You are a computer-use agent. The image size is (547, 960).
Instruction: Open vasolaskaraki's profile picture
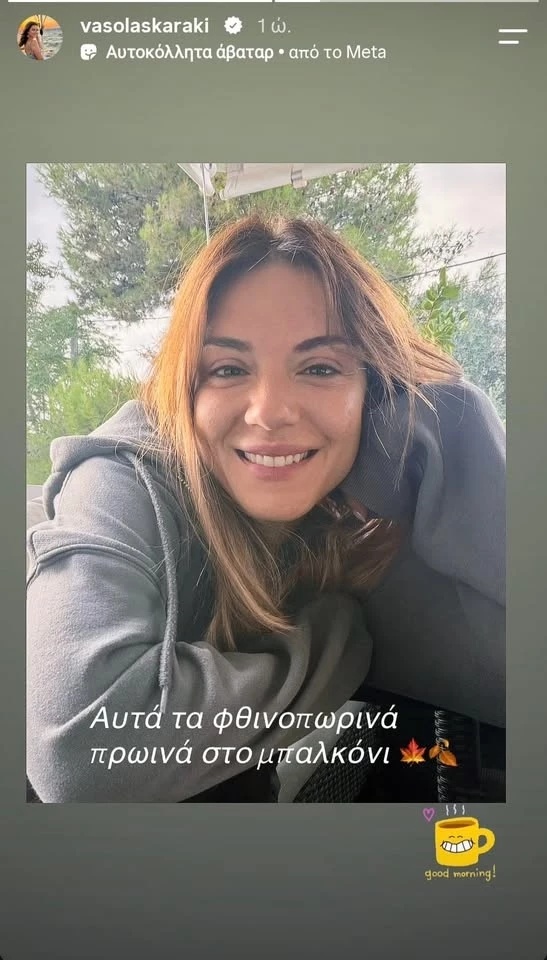(x=39, y=37)
